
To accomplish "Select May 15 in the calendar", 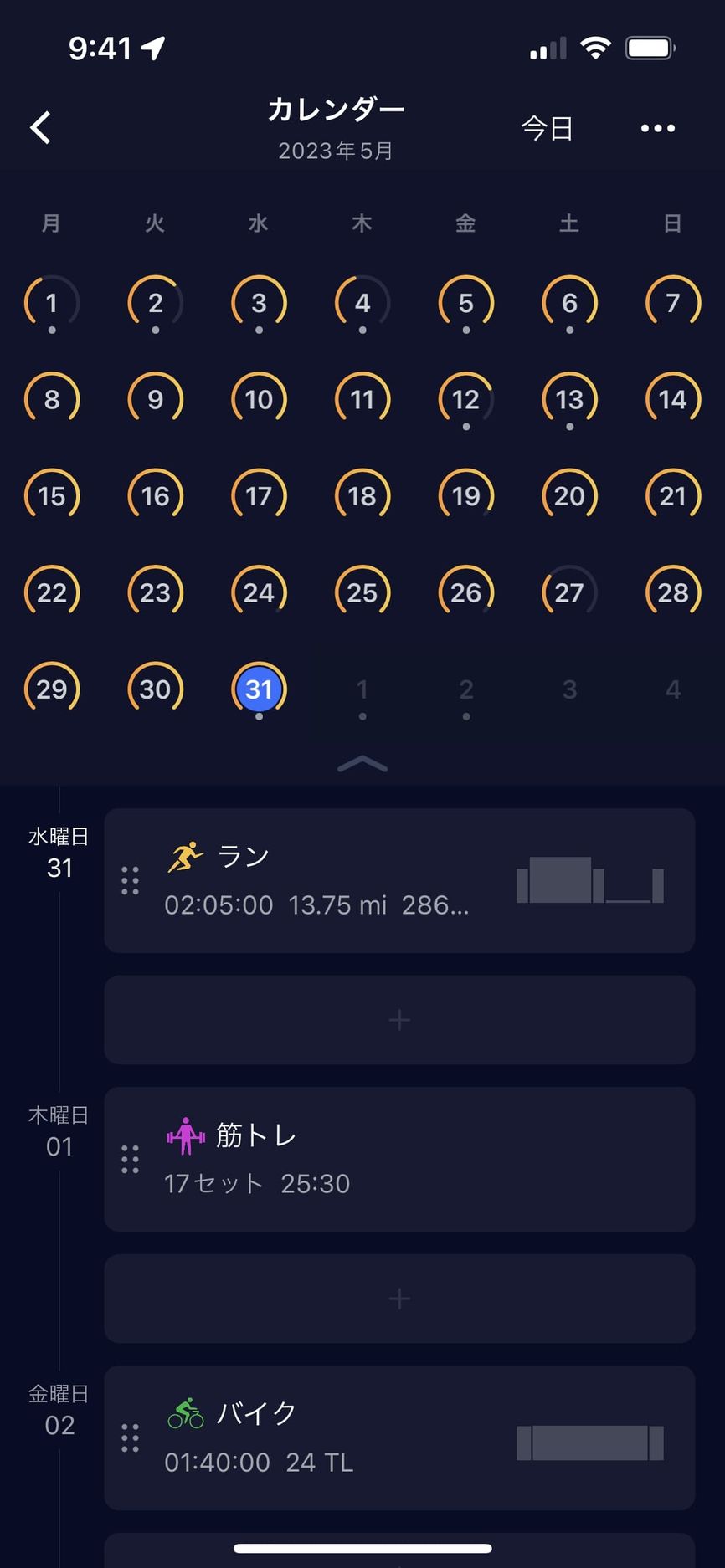I will click(x=52, y=496).
